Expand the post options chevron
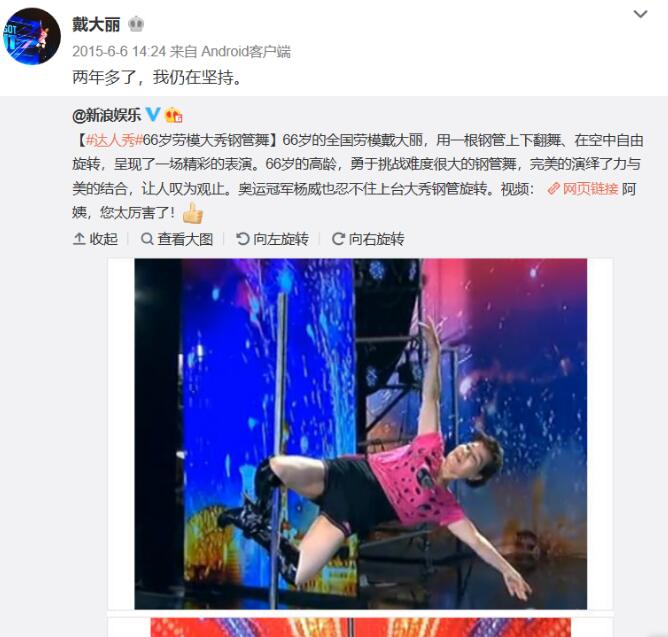668x637 pixels. 641,14
